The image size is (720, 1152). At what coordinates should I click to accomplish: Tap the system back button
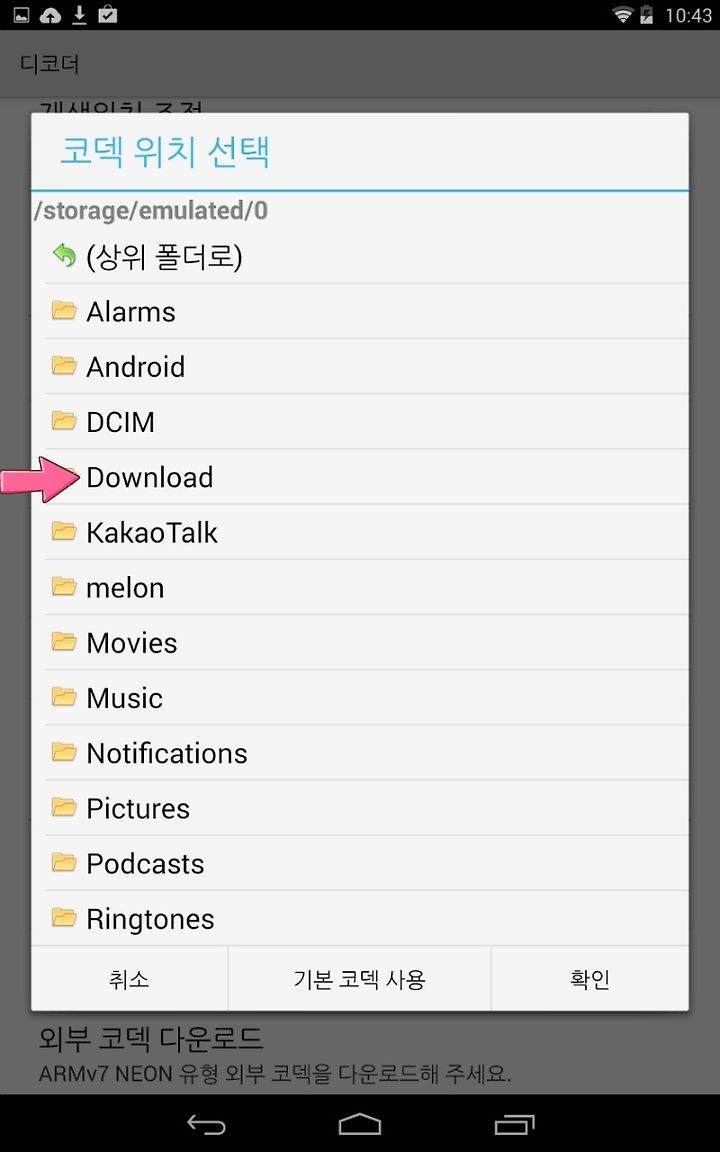tap(206, 1124)
